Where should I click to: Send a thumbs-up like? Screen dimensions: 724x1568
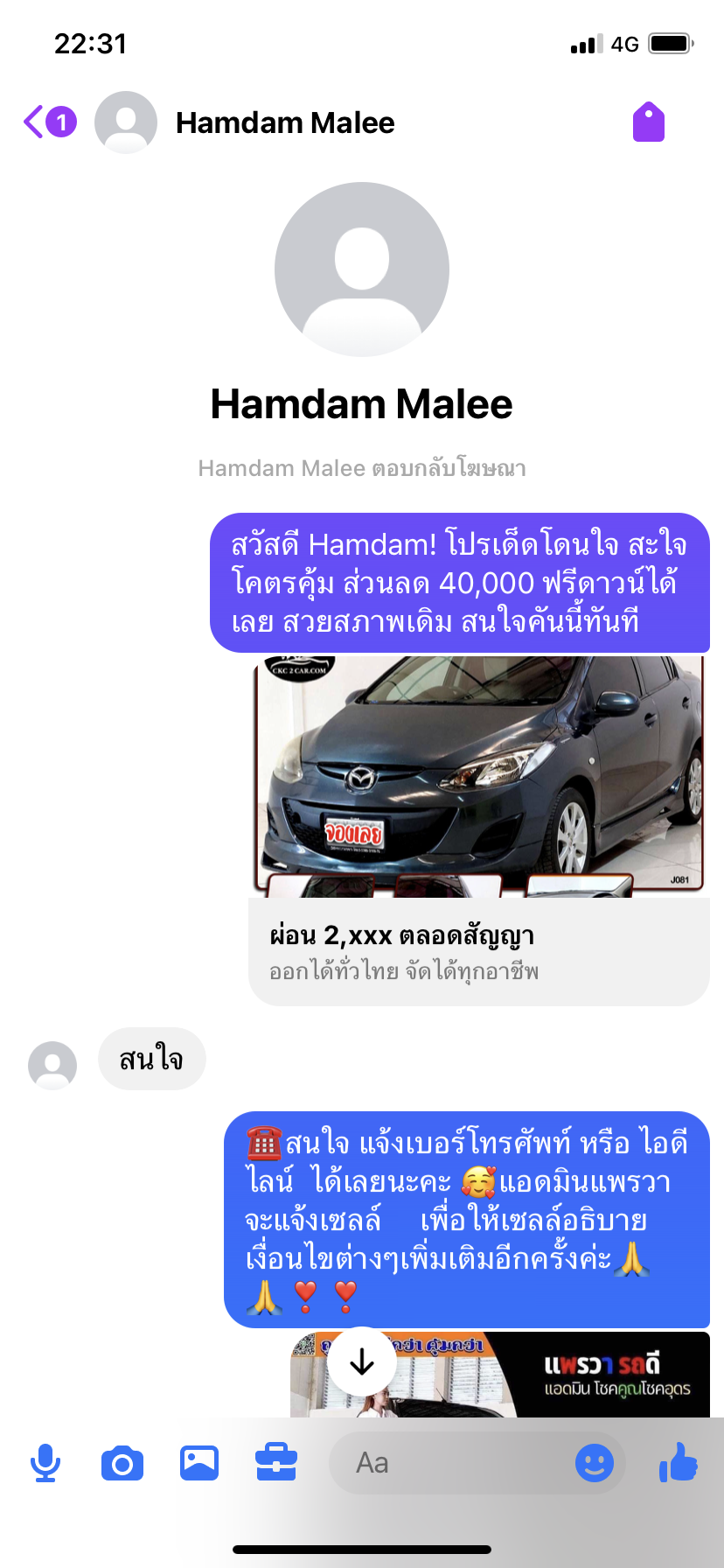click(x=679, y=1461)
